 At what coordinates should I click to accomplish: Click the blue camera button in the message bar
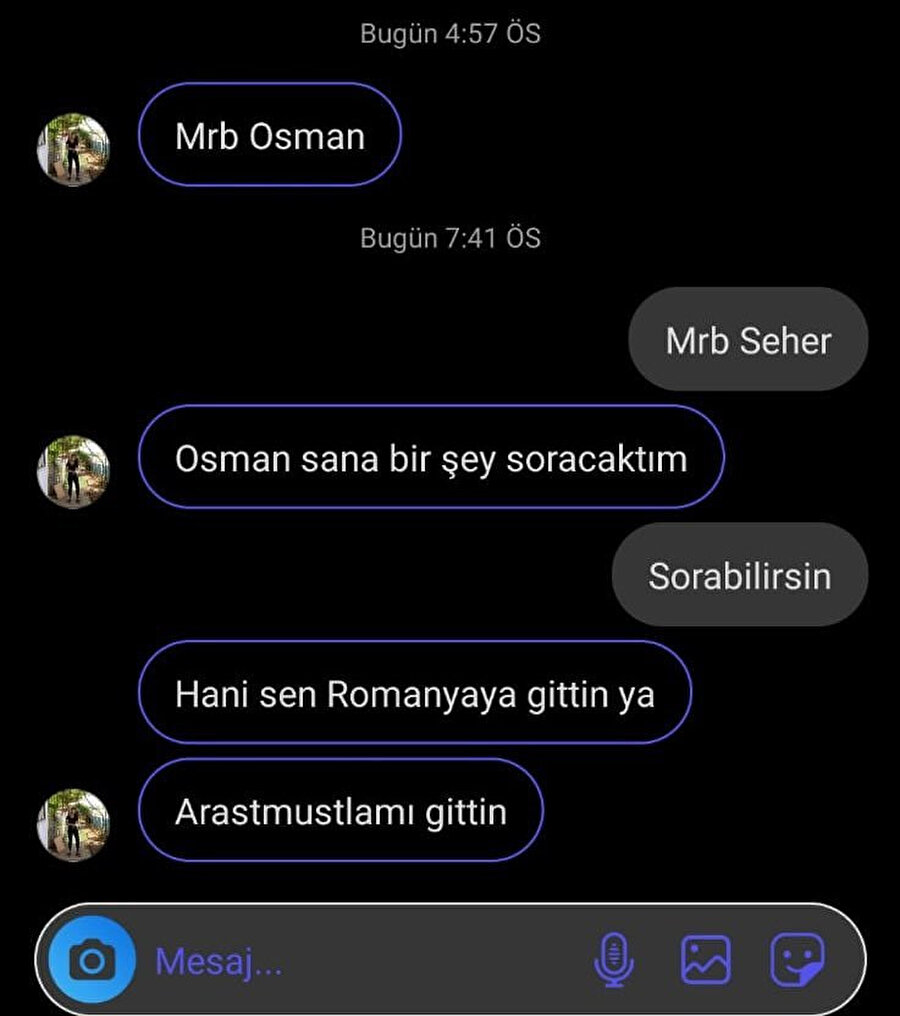coord(91,960)
